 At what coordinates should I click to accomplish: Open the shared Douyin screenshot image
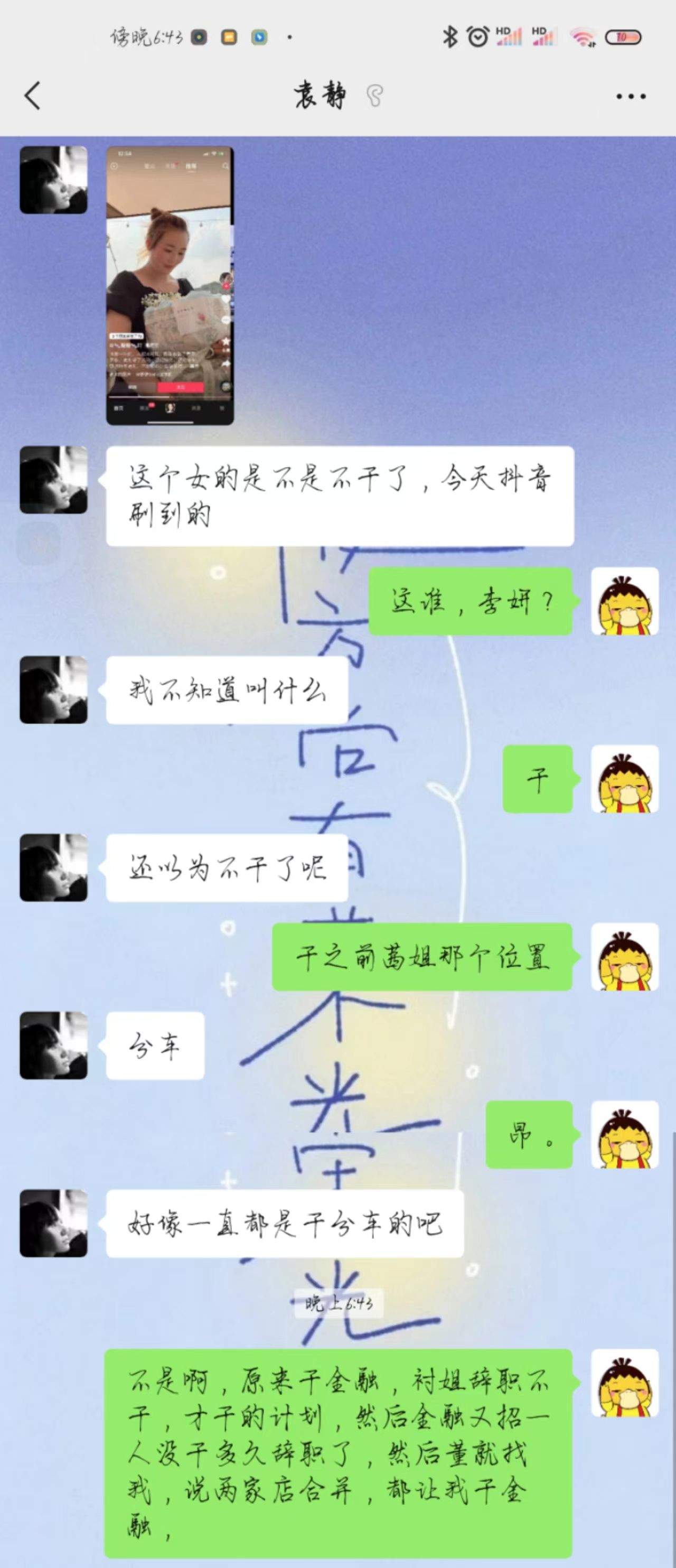click(x=170, y=285)
